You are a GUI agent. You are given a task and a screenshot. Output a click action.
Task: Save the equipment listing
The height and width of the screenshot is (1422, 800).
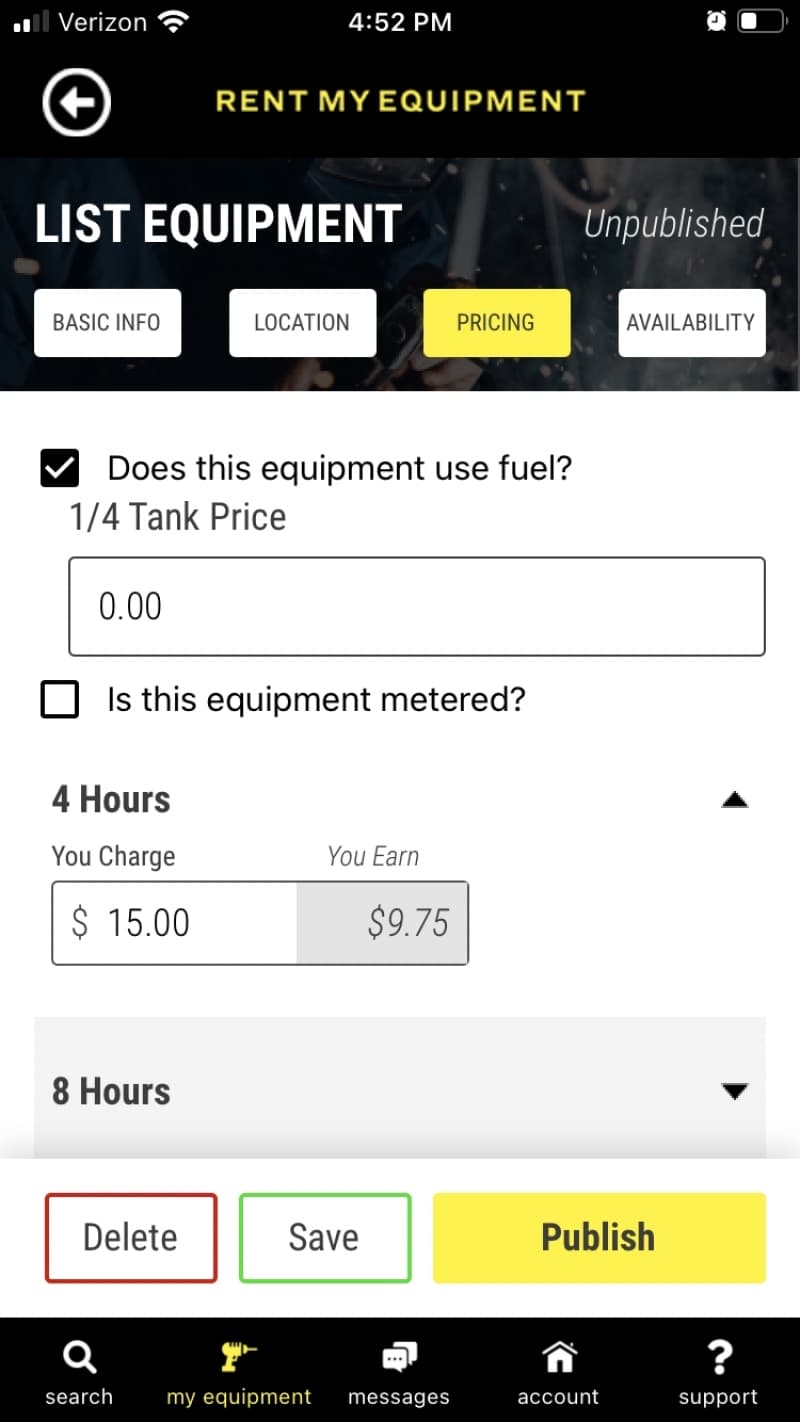click(x=324, y=1237)
